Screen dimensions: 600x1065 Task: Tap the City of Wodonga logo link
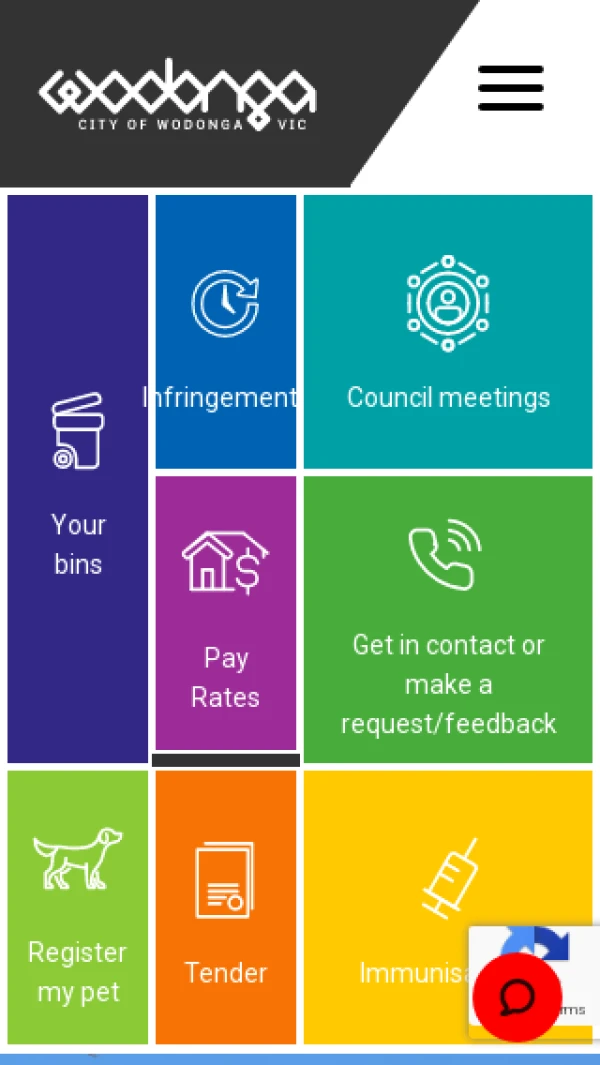(178, 96)
